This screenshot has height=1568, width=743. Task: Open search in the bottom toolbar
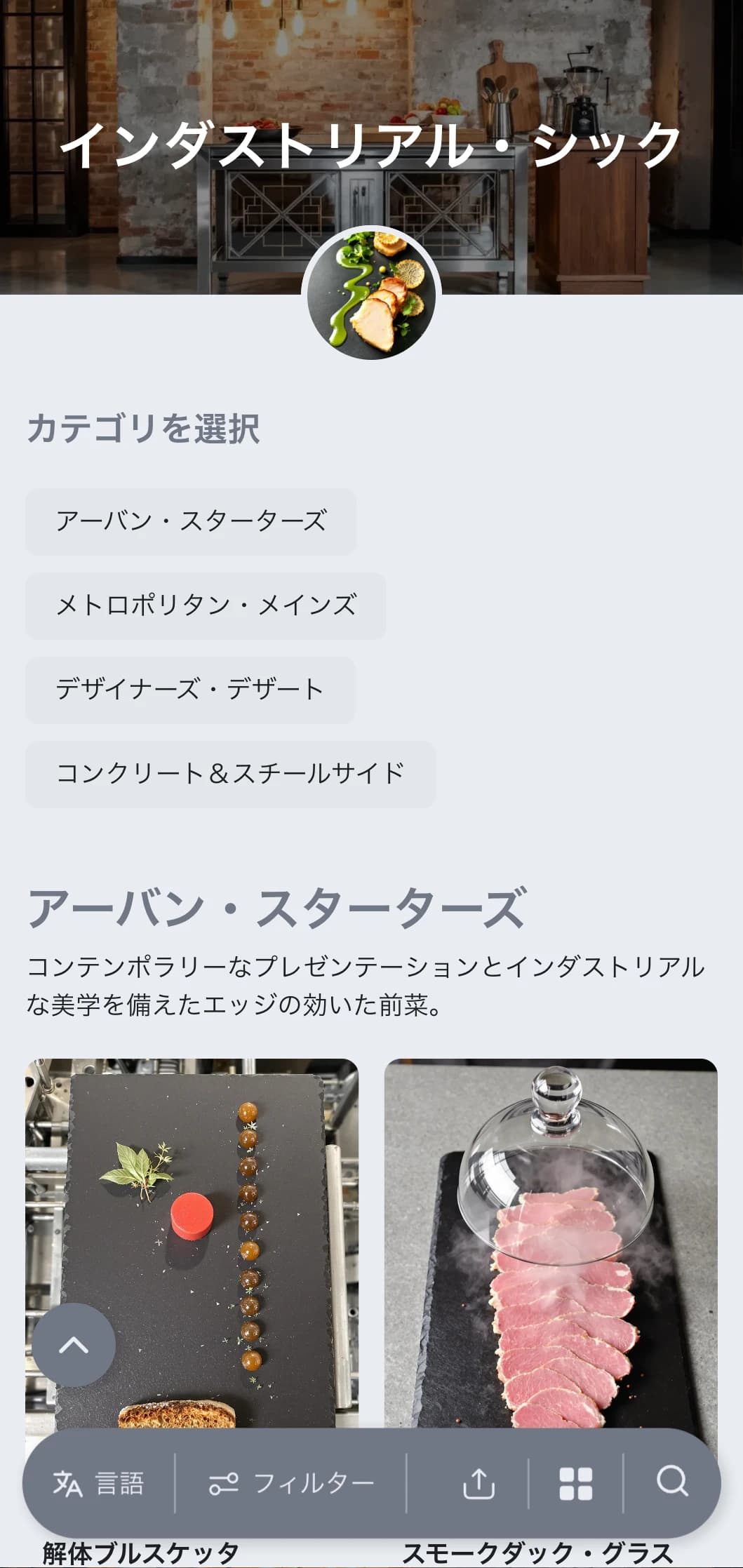[x=671, y=1482]
